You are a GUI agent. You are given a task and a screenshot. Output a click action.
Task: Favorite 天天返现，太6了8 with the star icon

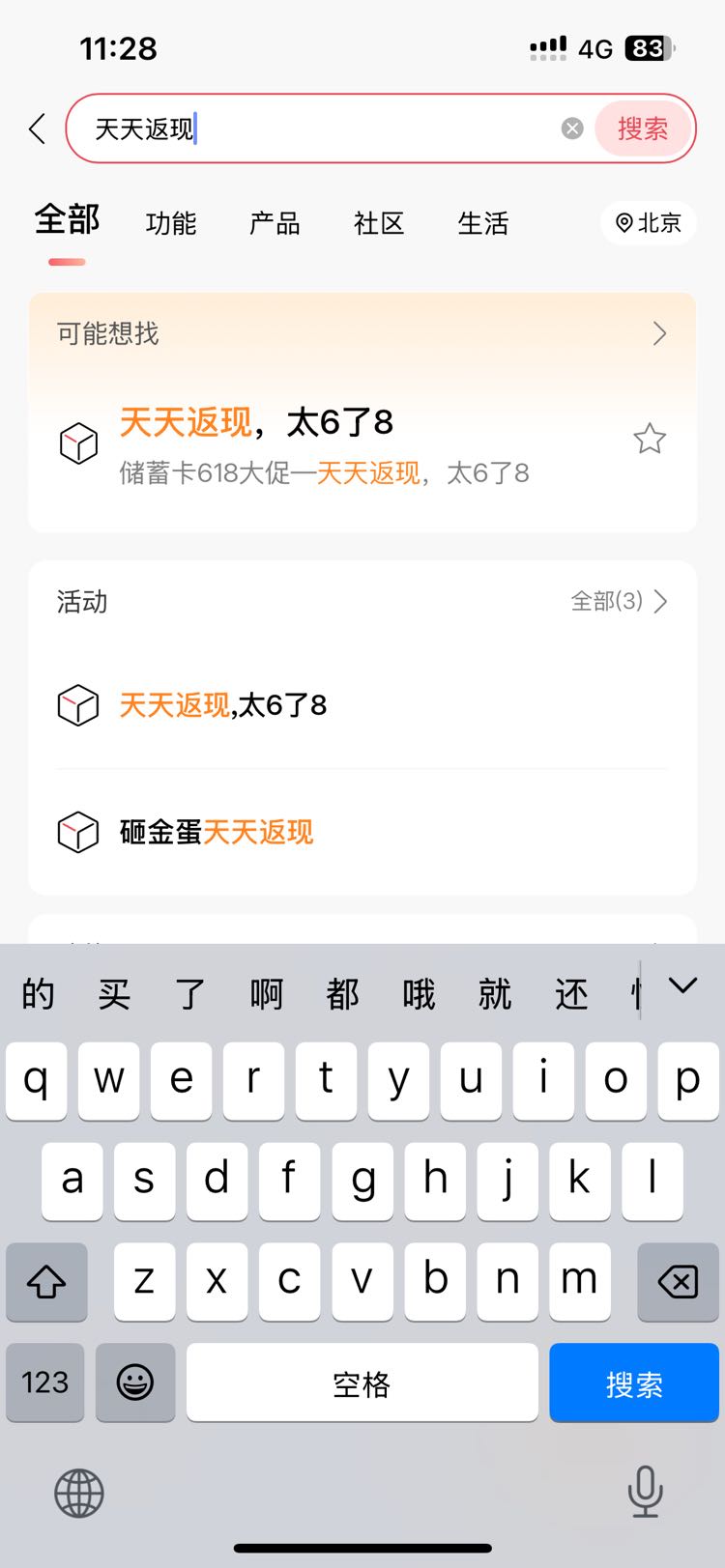point(650,439)
